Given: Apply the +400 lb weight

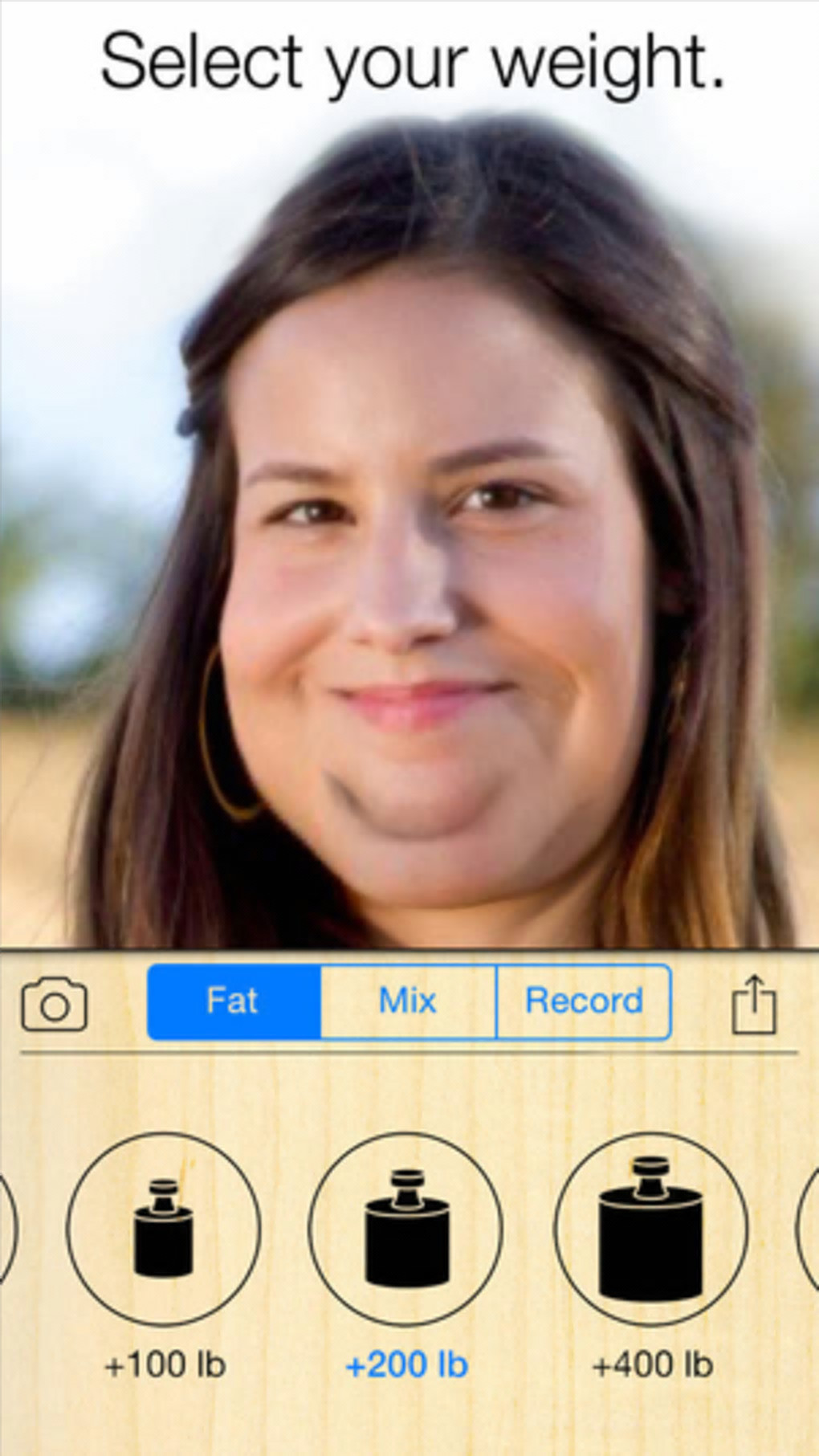Looking at the screenshot, I should pyautogui.click(x=651, y=1229).
